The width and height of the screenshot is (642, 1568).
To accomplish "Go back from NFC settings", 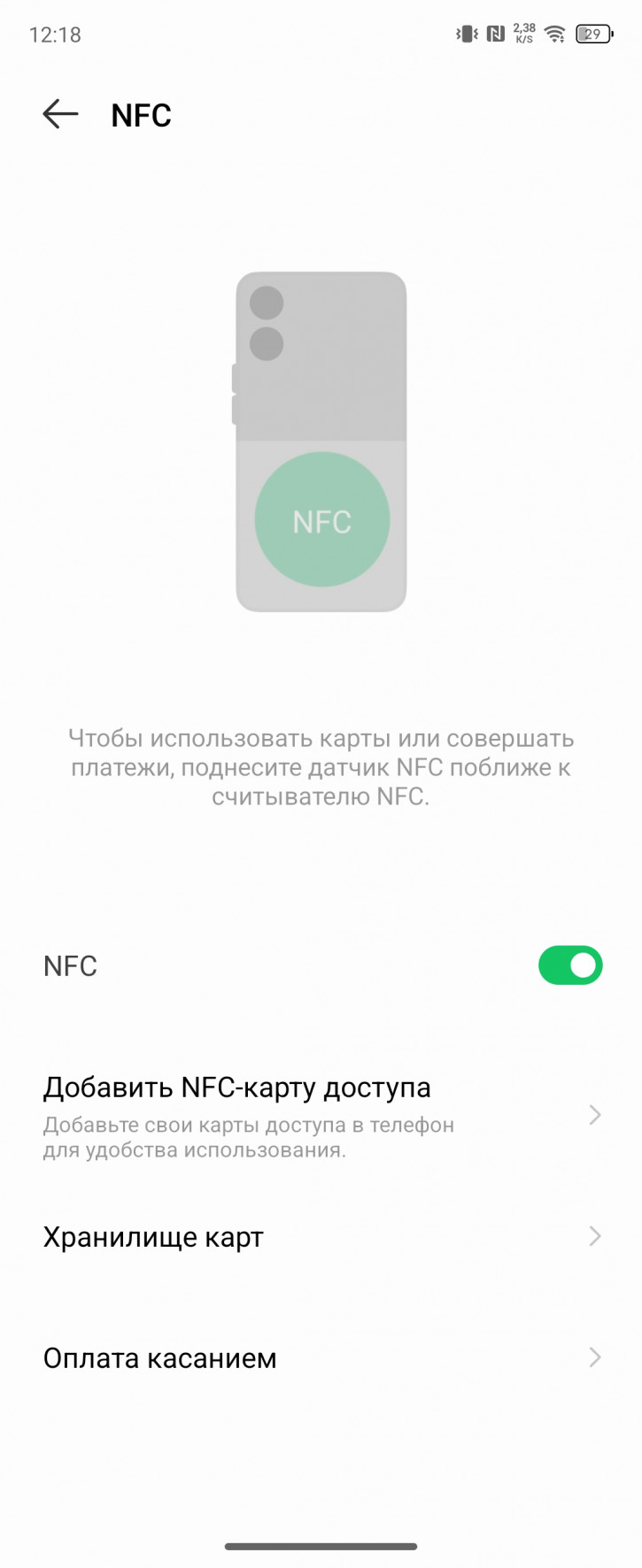I will point(60,114).
